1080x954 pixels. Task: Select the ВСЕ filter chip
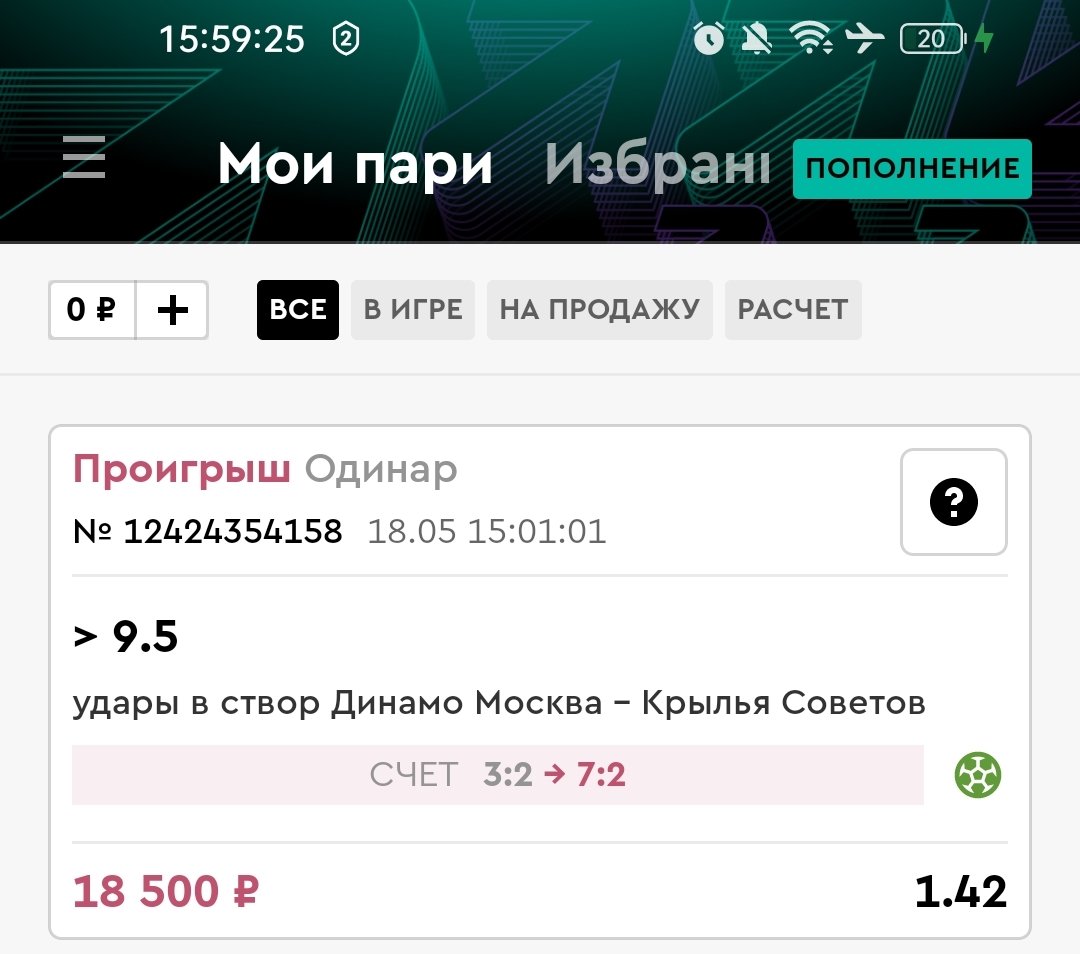coord(298,311)
